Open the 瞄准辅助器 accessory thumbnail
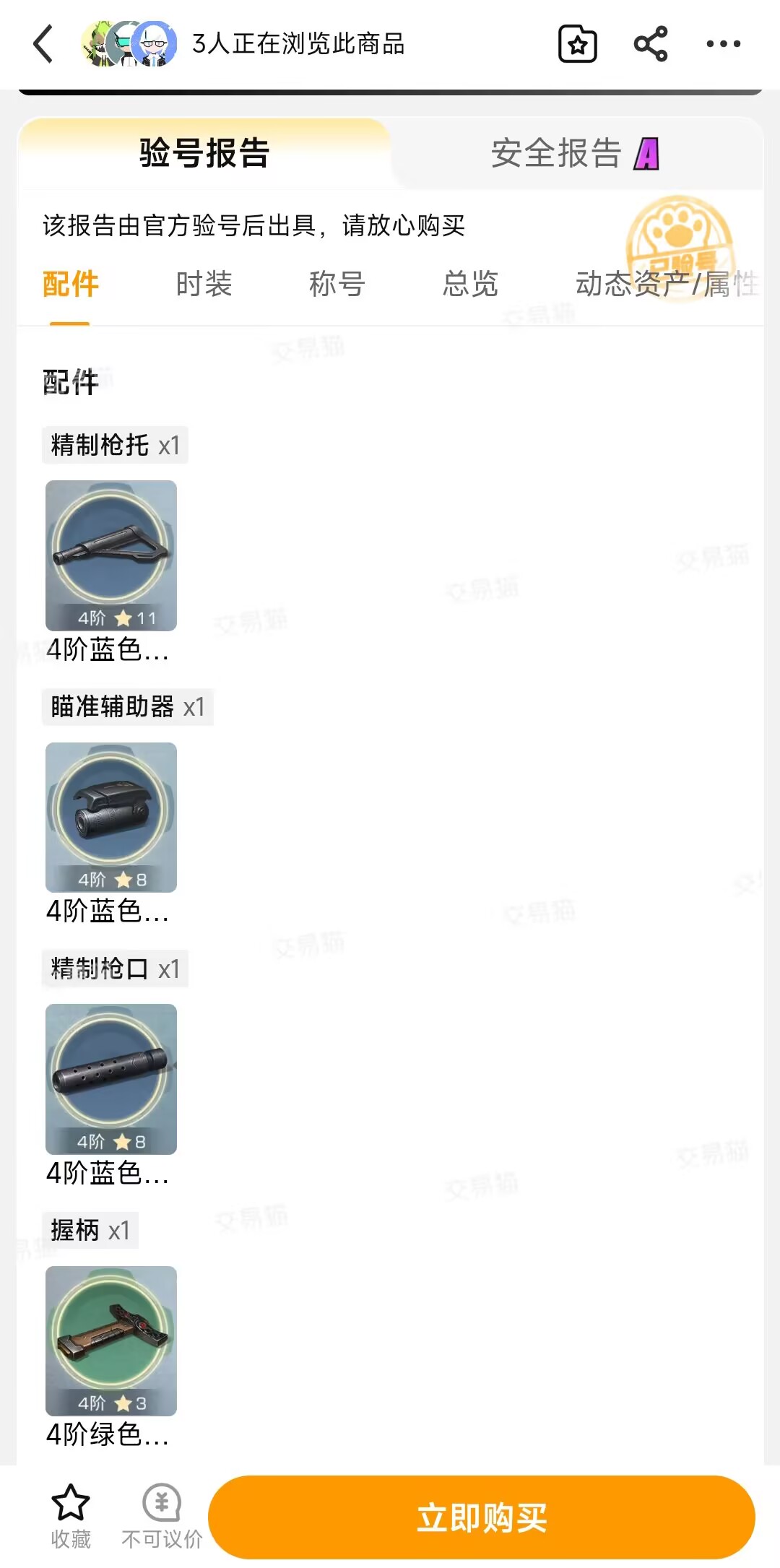Image resolution: width=780 pixels, height=1568 pixels. click(111, 817)
